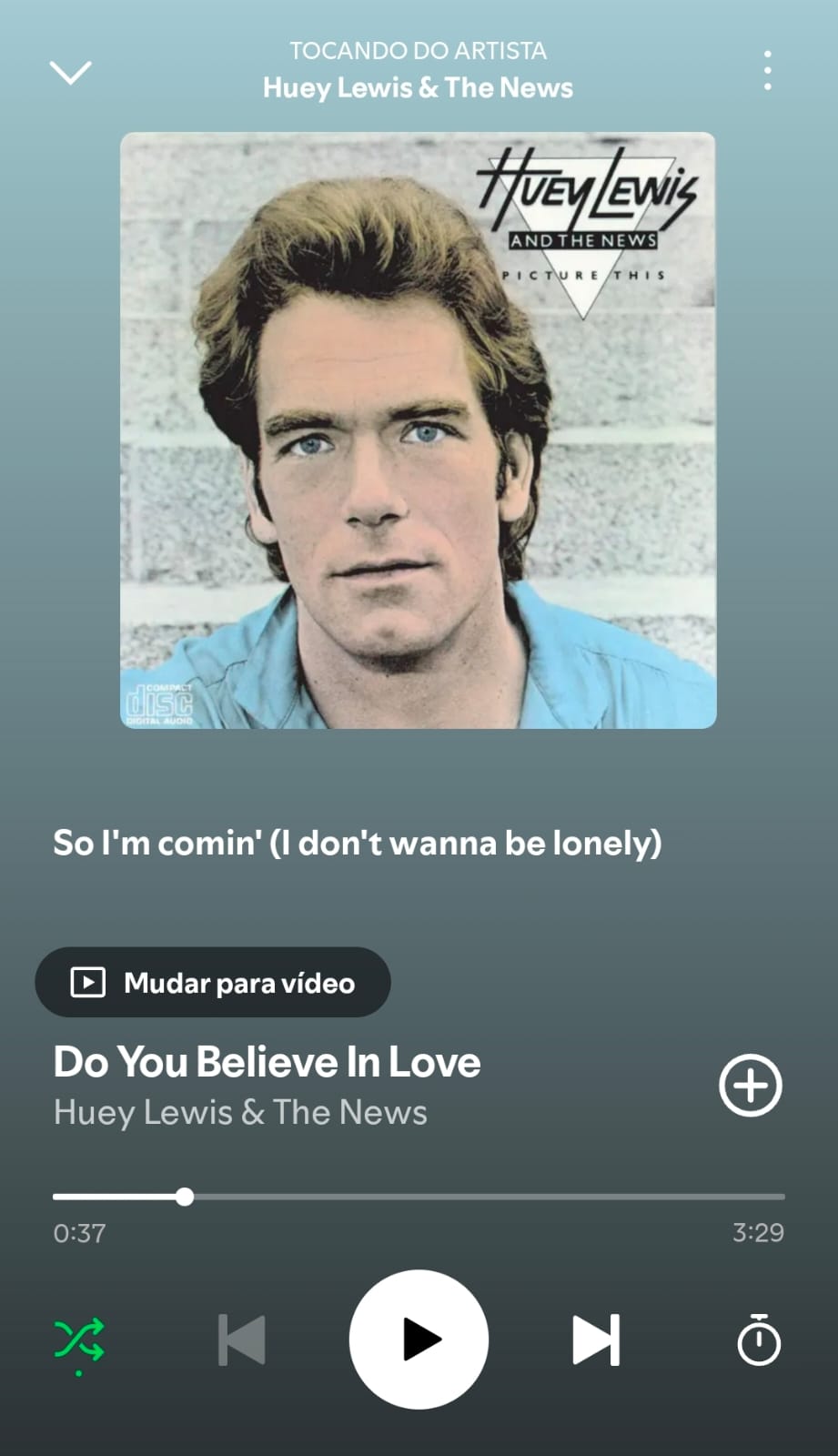Switch to video with Mudar para vídeo
Image resolution: width=838 pixels, height=1456 pixels.
pos(212,983)
